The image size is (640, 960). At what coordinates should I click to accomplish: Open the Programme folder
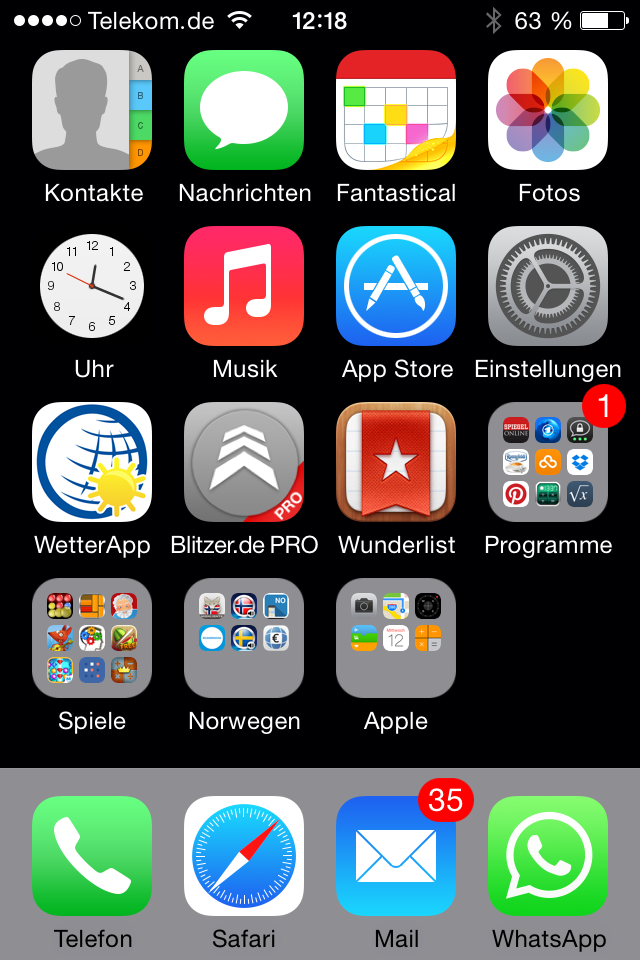pos(548,462)
